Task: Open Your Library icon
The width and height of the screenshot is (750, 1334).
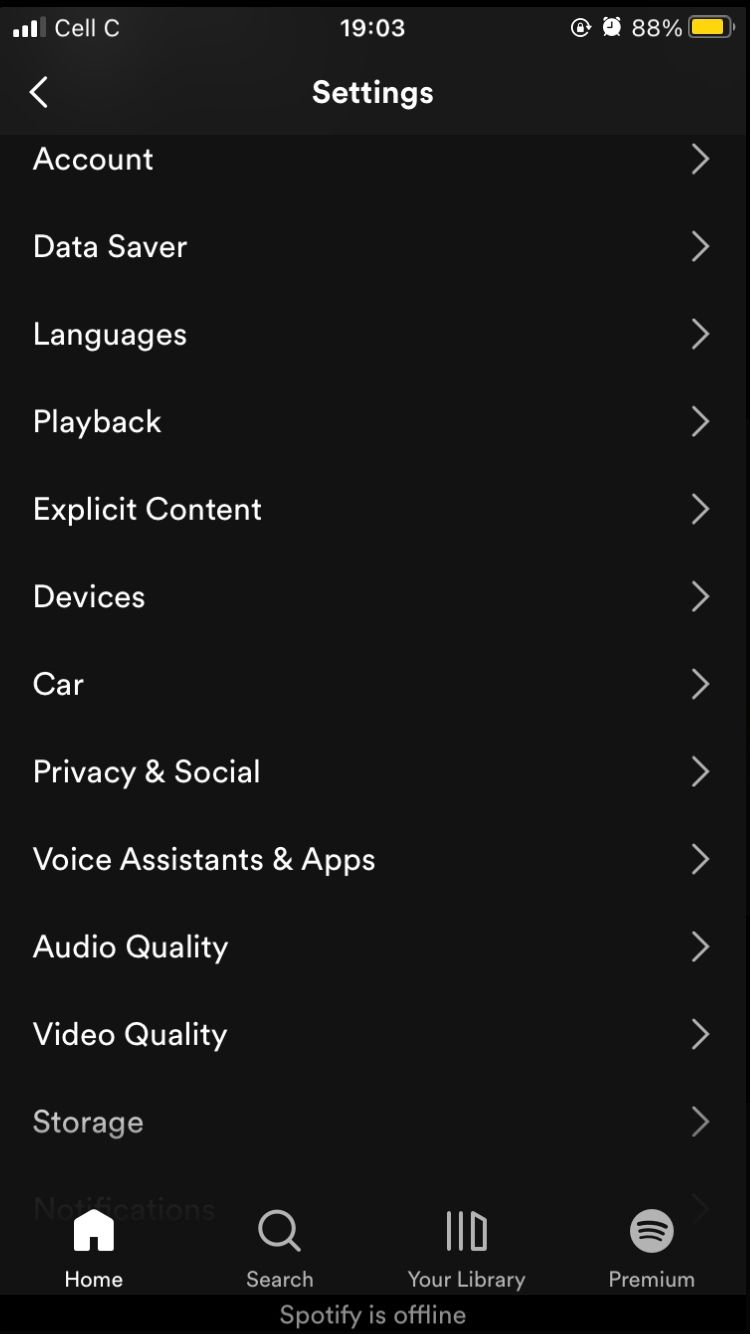Action: (x=465, y=1231)
